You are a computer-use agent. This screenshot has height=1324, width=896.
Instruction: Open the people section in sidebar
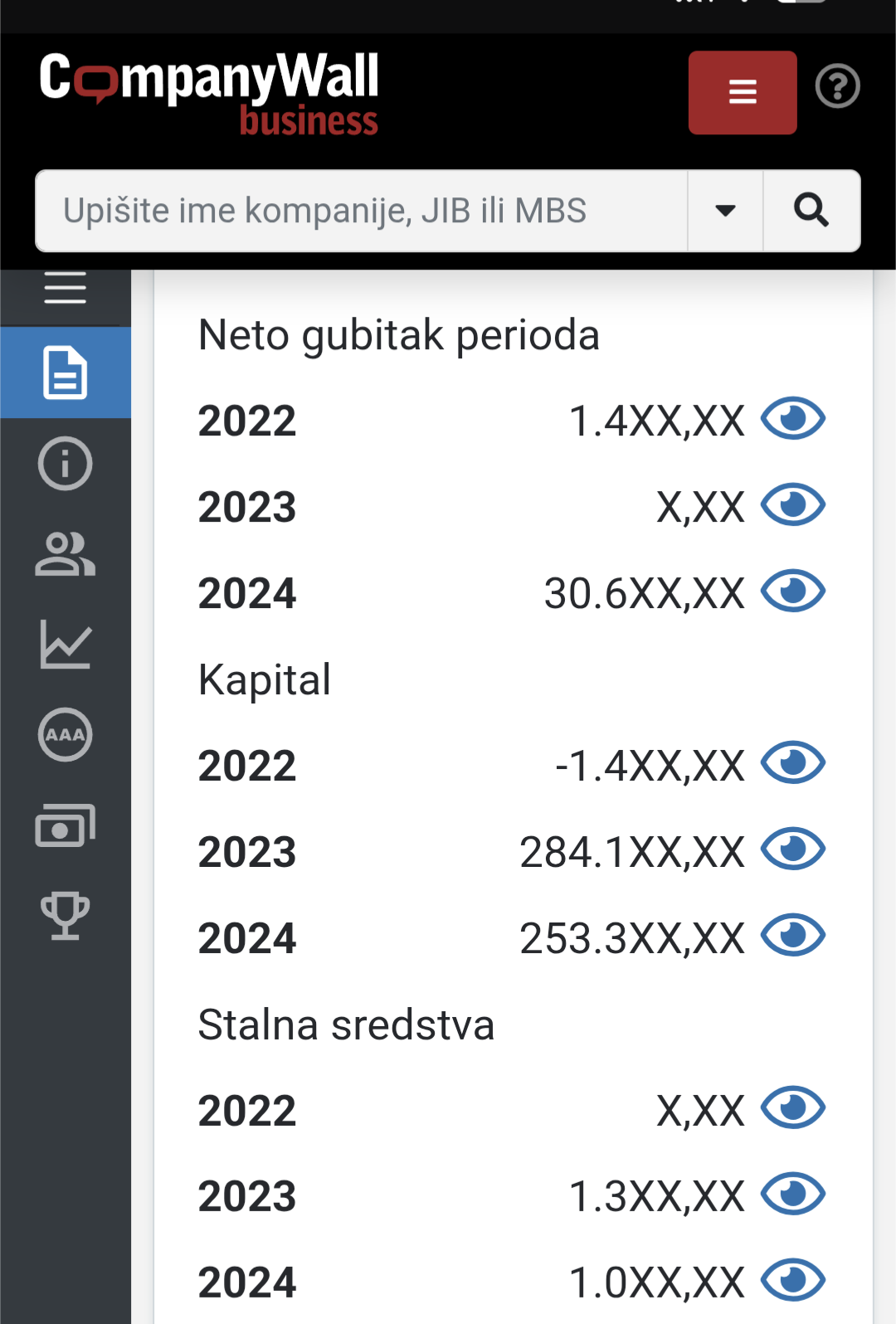pos(65,554)
